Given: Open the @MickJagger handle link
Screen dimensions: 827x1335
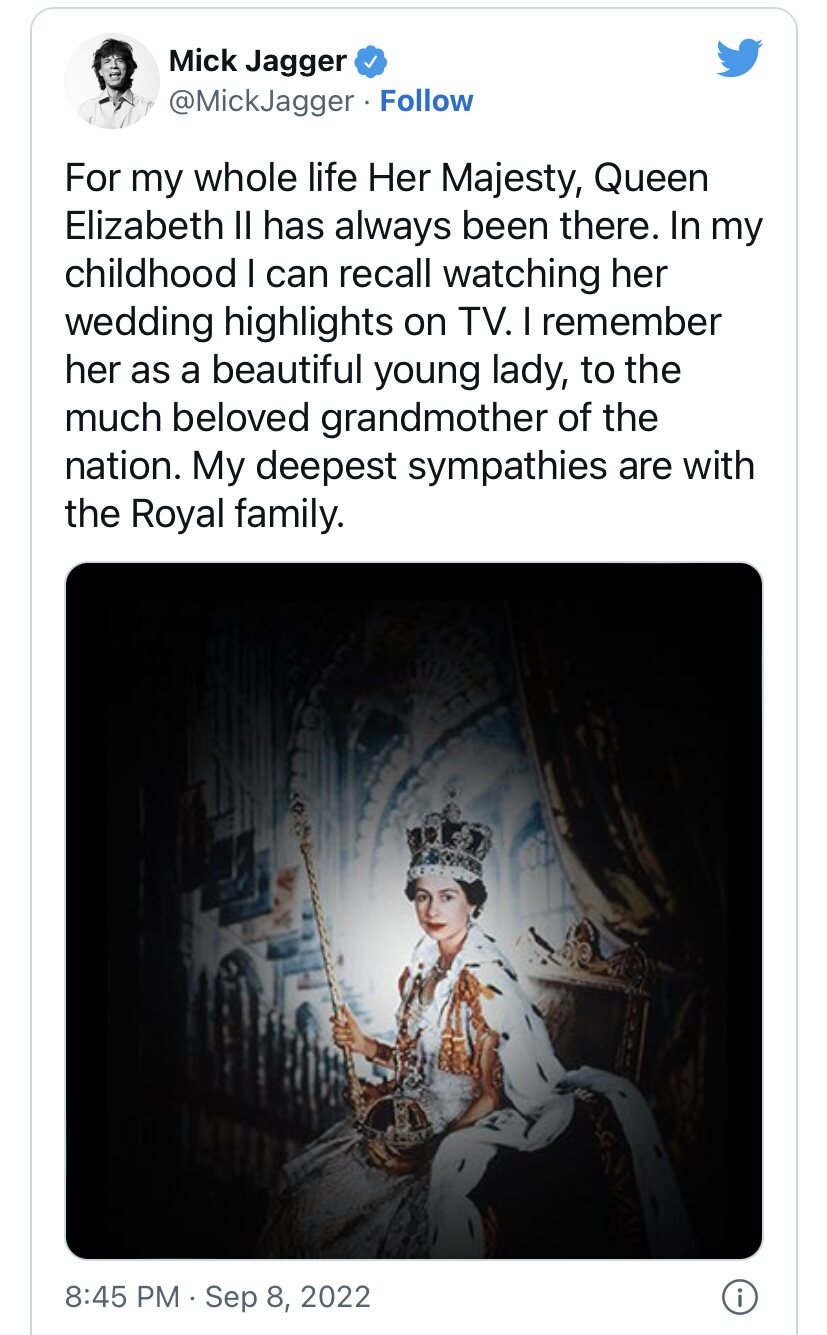Looking at the screenshot, I should pos(262,101).
